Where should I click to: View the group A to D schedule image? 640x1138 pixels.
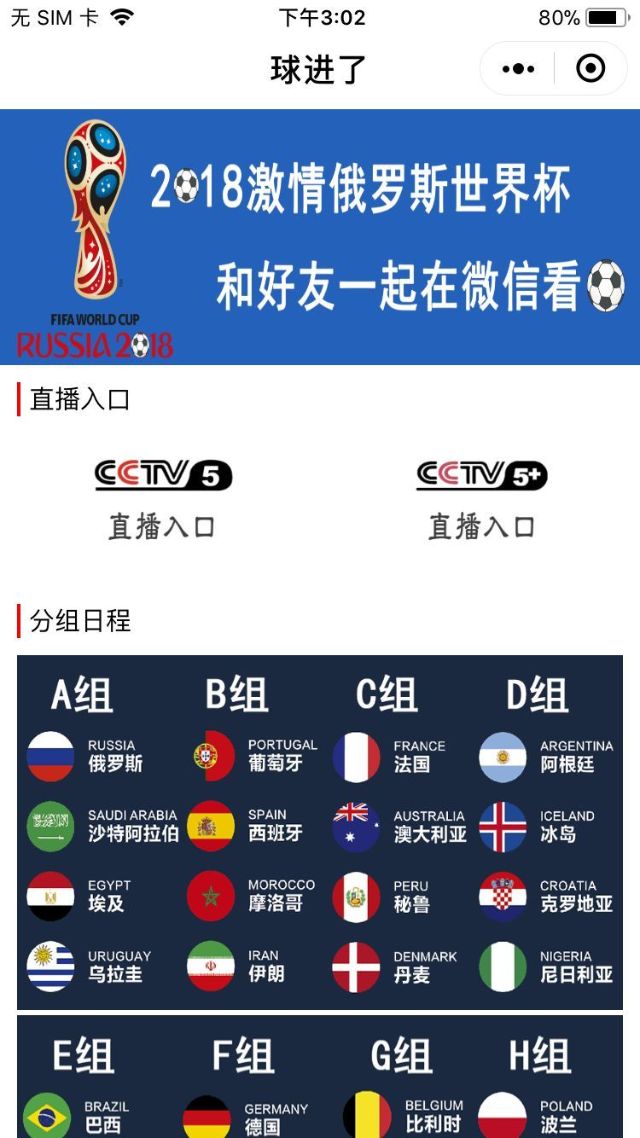(320, 832)
